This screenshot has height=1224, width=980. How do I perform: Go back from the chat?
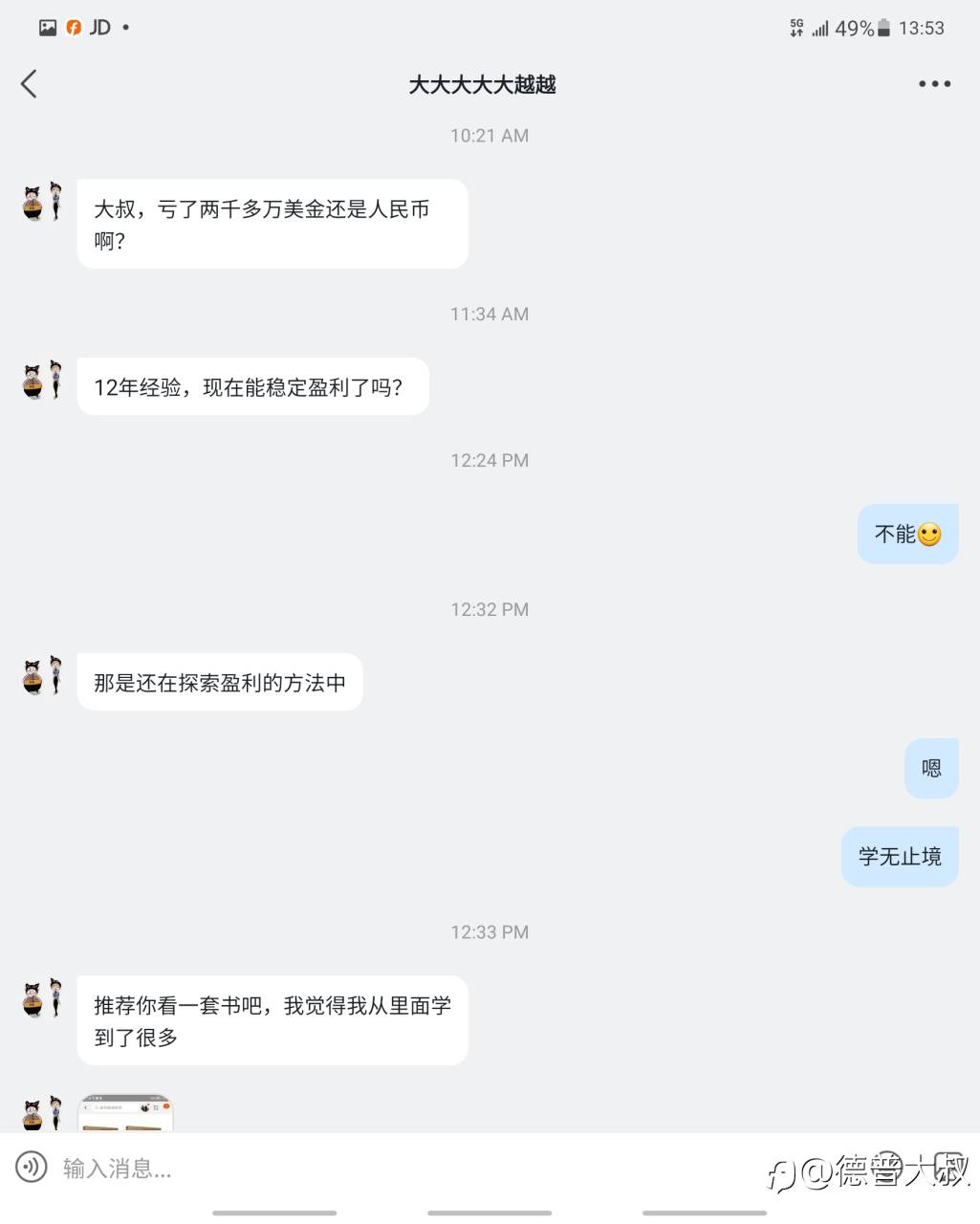point(30,84)
